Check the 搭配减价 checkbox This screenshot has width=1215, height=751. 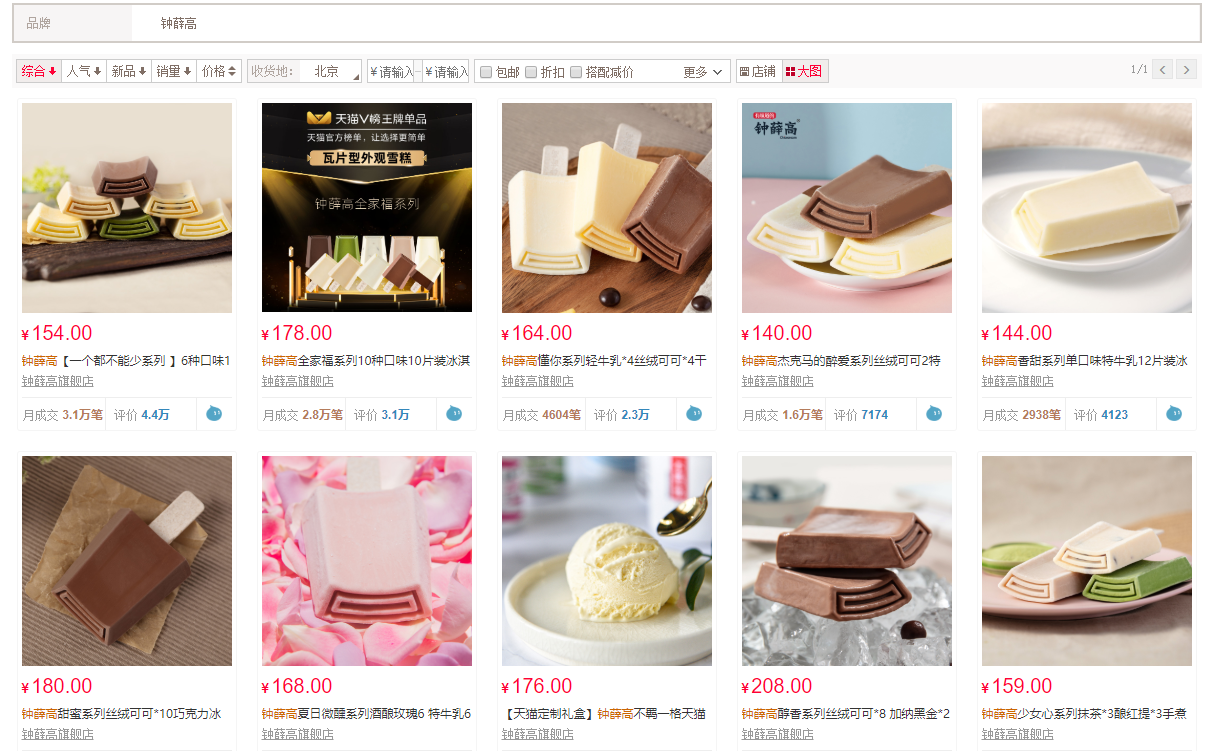pos(576,72)
